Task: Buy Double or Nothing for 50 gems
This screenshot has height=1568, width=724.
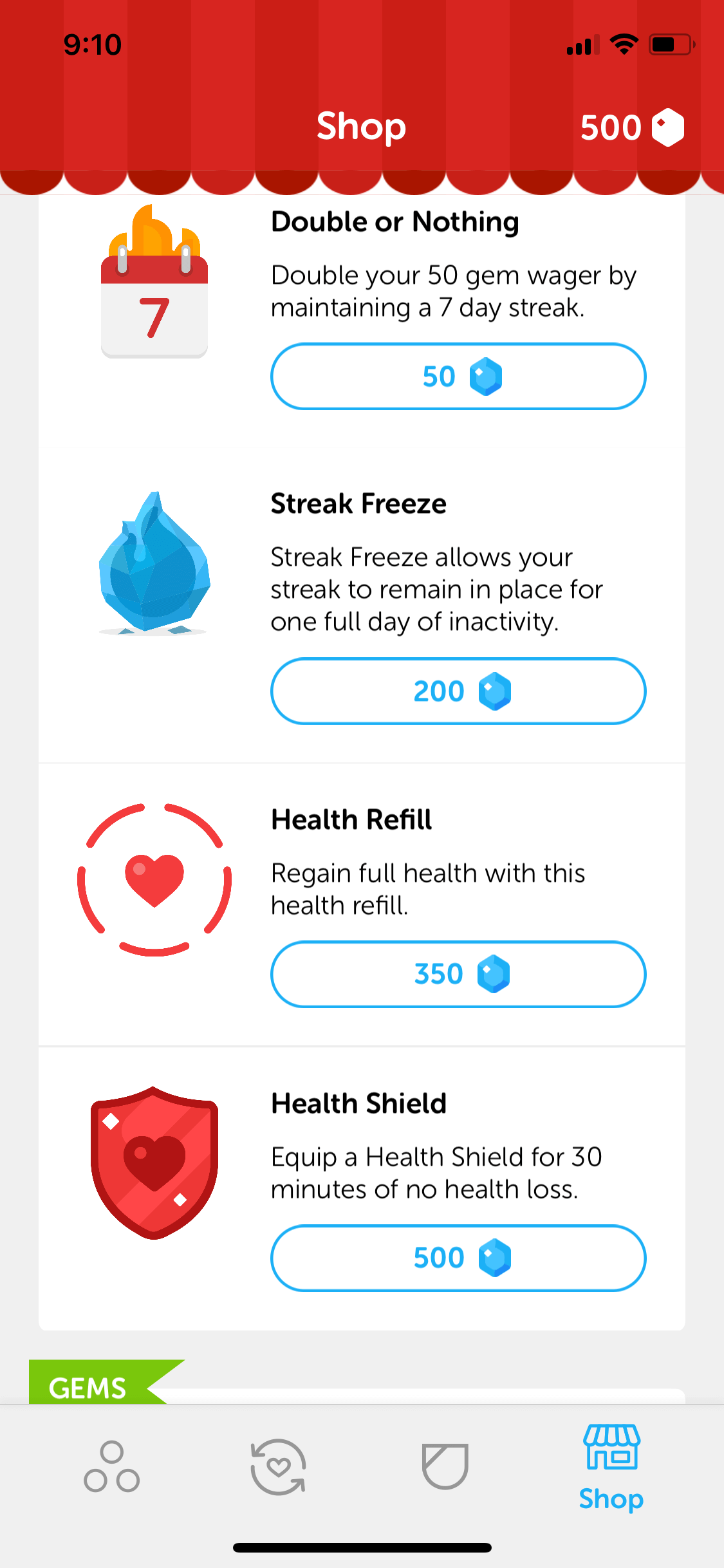Action: [458, 376]
